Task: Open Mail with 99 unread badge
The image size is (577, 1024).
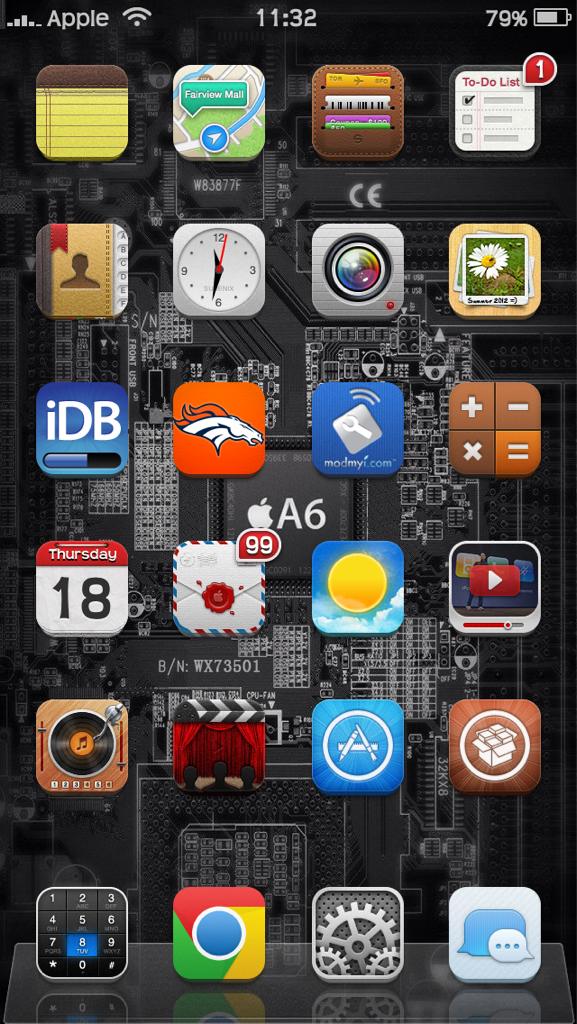Action: (x=219, y=588)
